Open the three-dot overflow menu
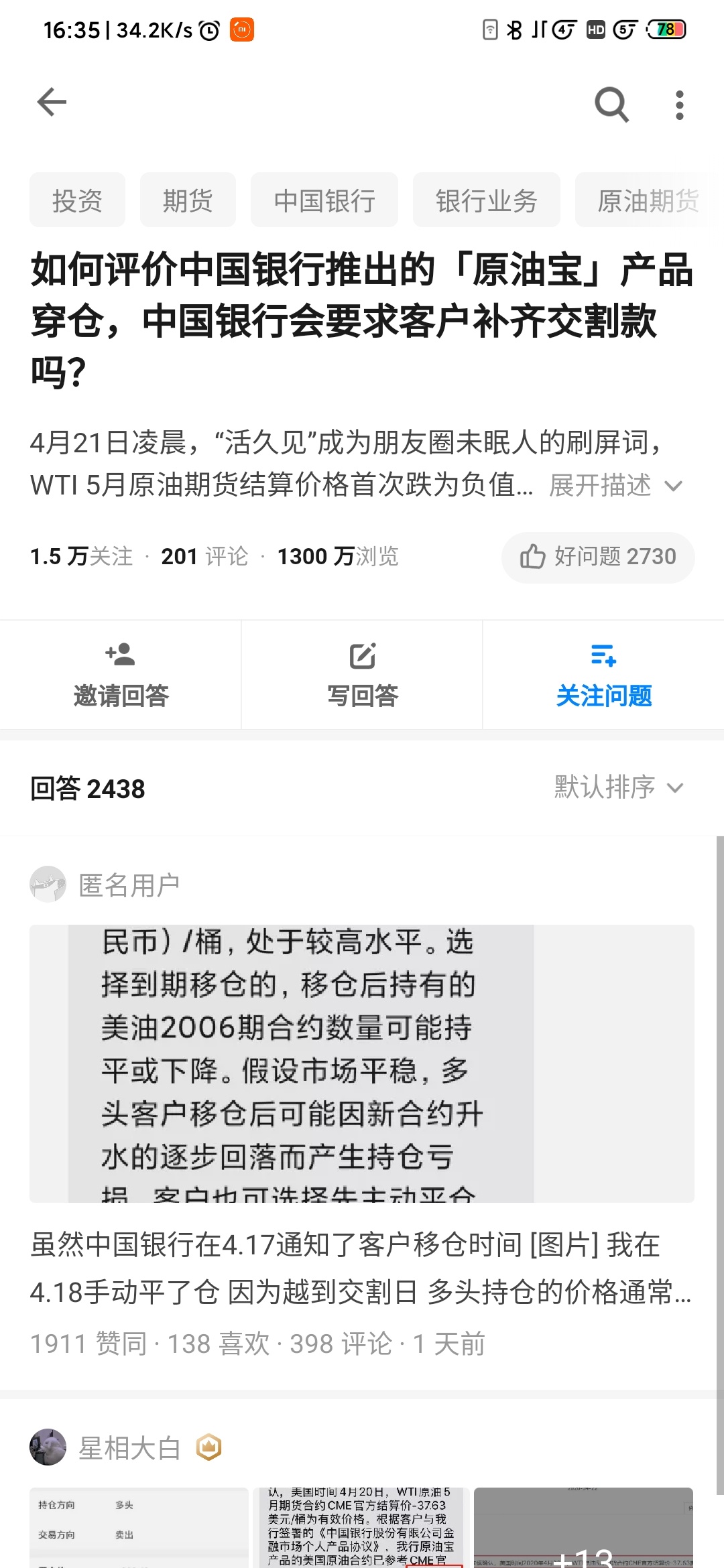The width and height of the screenshot is (724, 1568). point(679,105)
